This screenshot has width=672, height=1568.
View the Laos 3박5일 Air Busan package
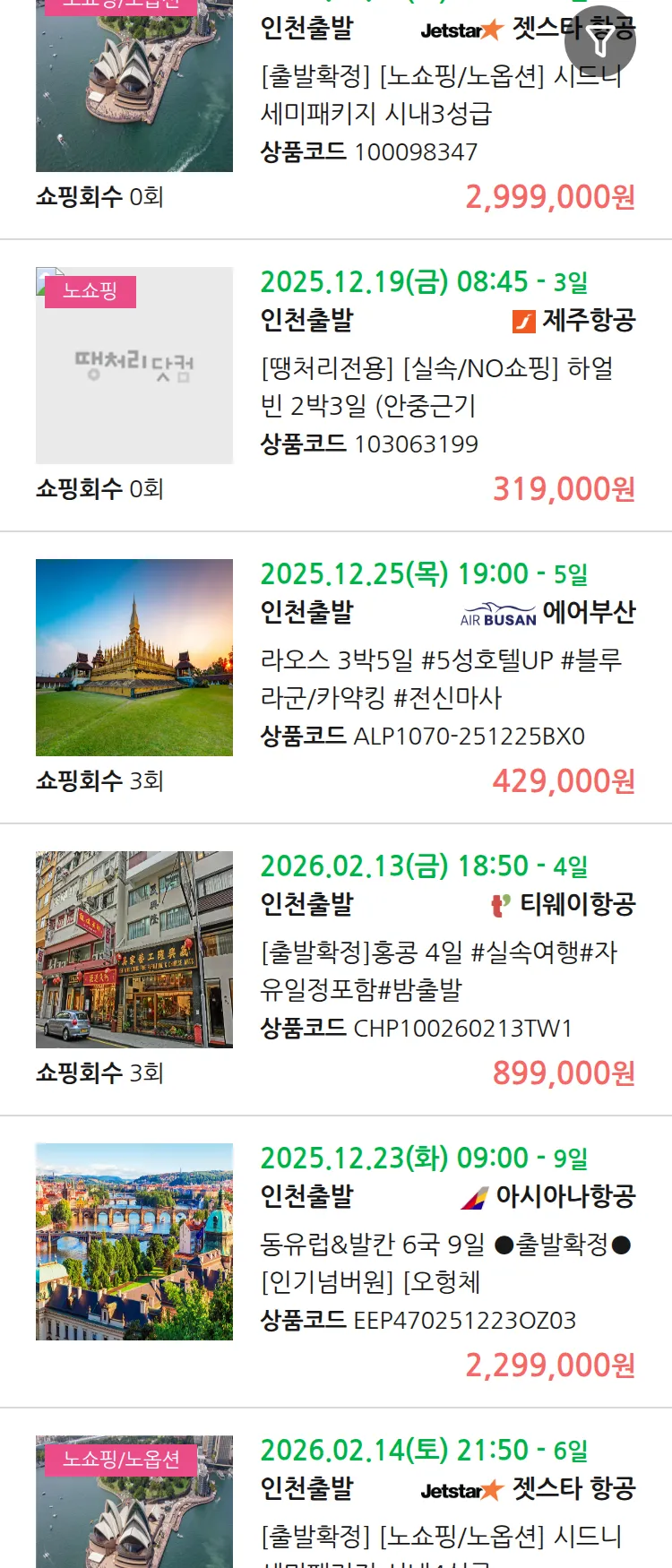click(440, 678)
